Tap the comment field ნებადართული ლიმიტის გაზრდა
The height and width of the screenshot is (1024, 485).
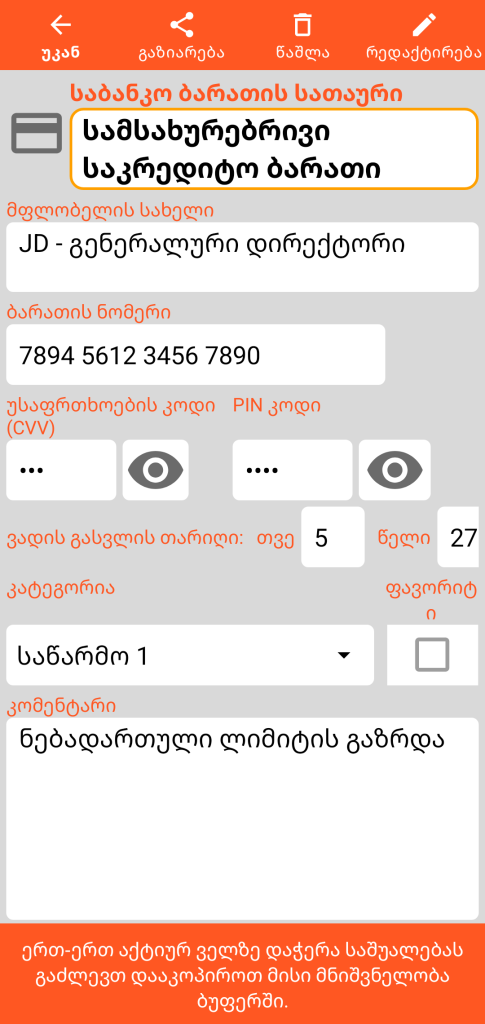(x=242, y=819)
